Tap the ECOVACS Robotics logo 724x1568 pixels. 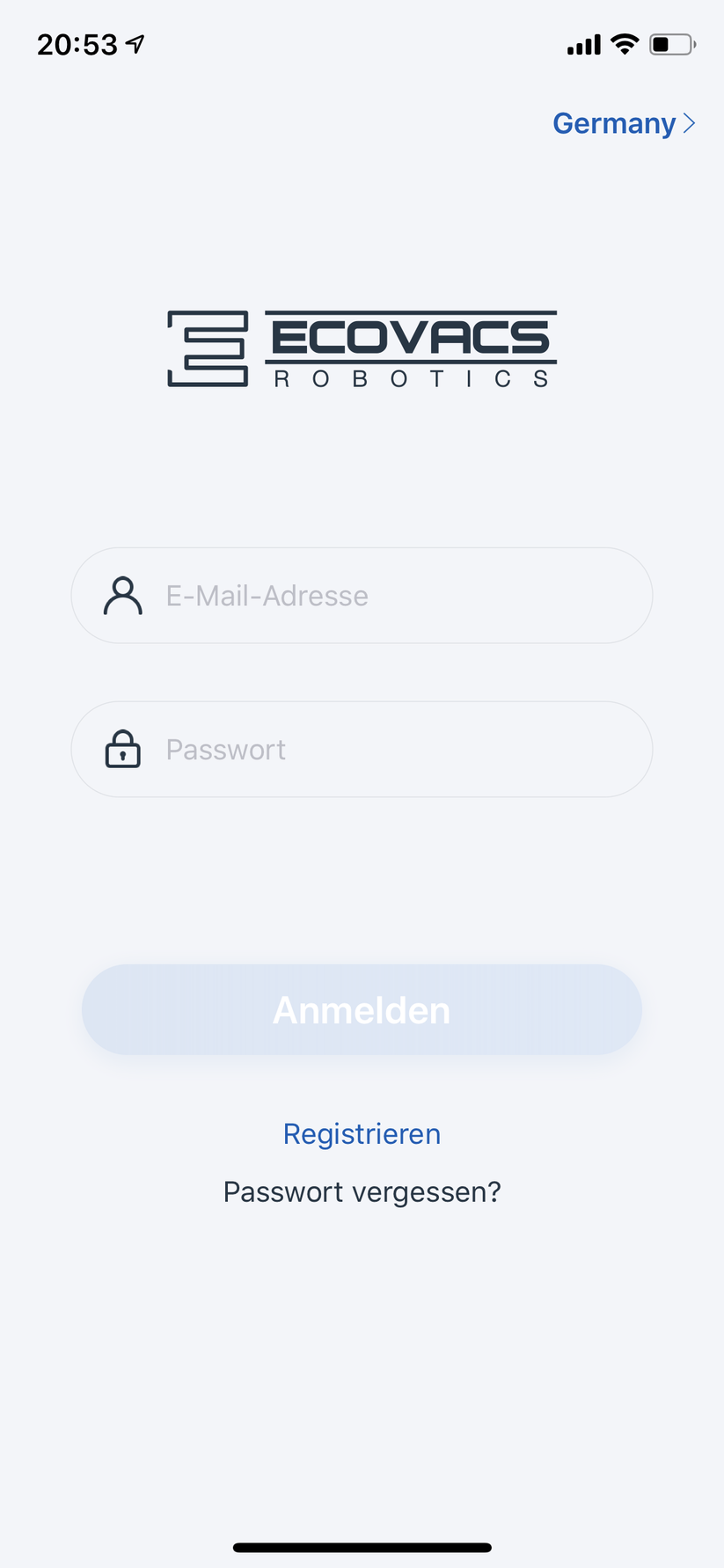361,348
